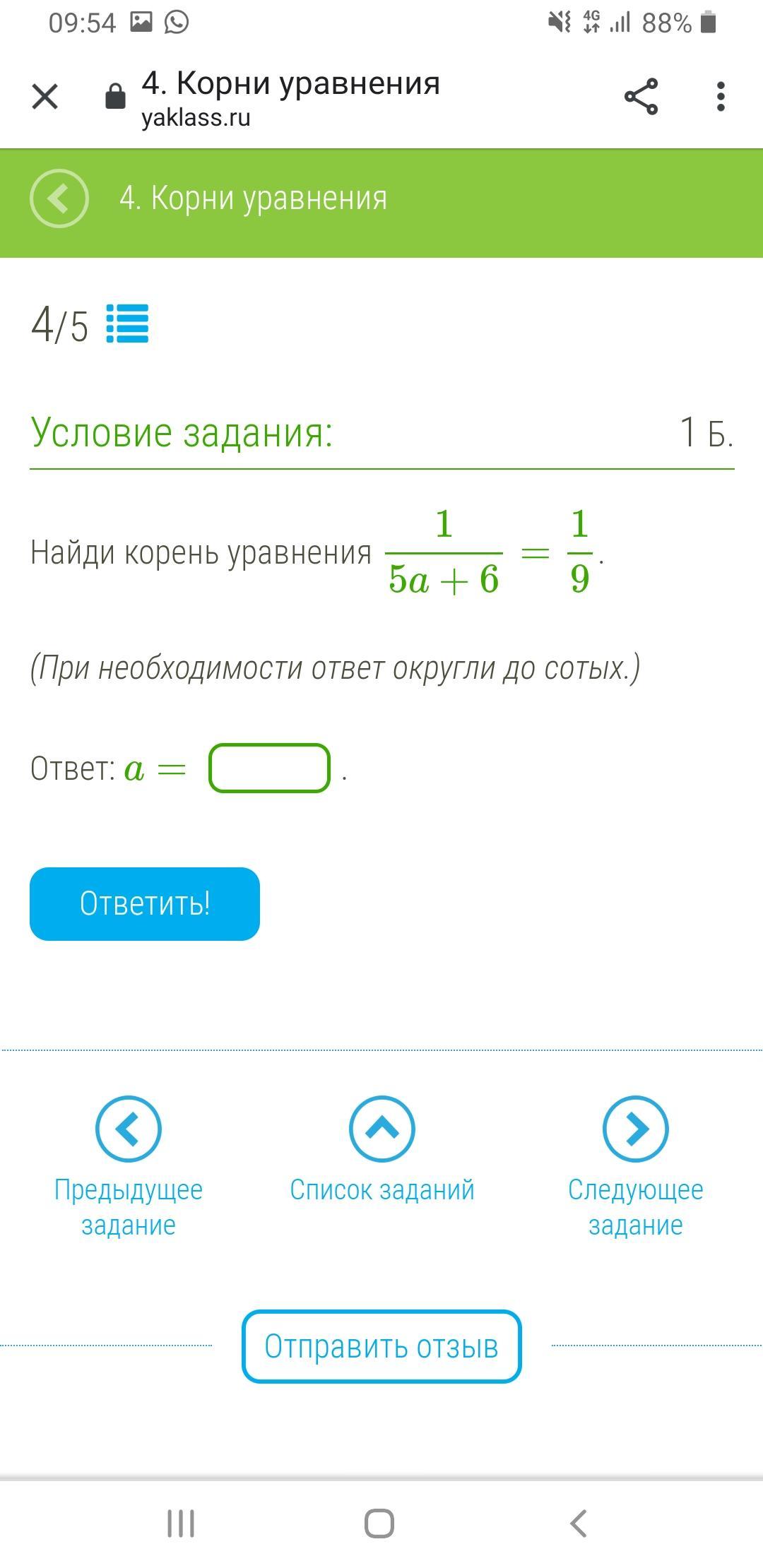
Task: Open Список заданий
Action: click(x=382, y=1149)
